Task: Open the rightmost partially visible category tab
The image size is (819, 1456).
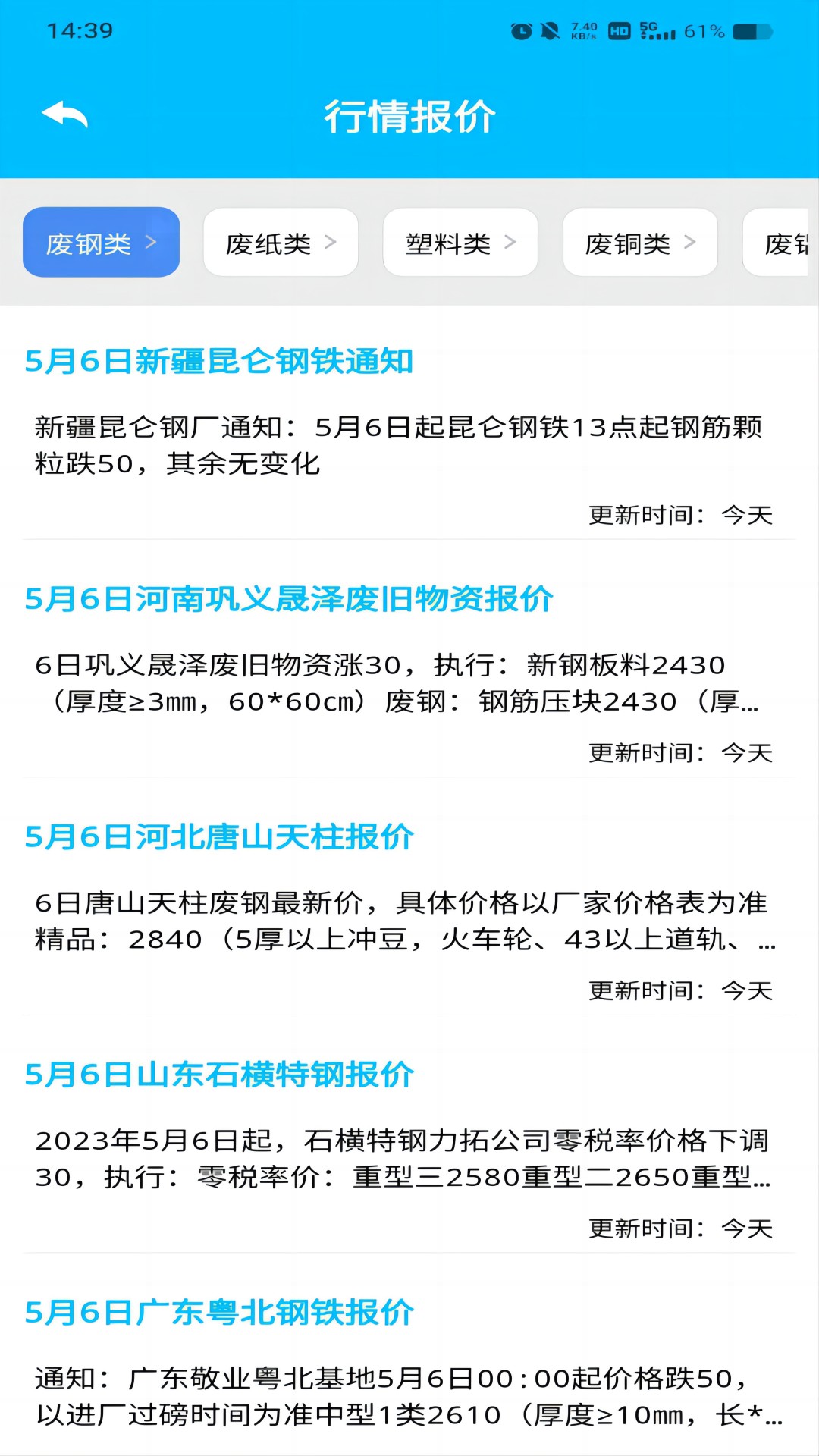Action: point(785,242)
